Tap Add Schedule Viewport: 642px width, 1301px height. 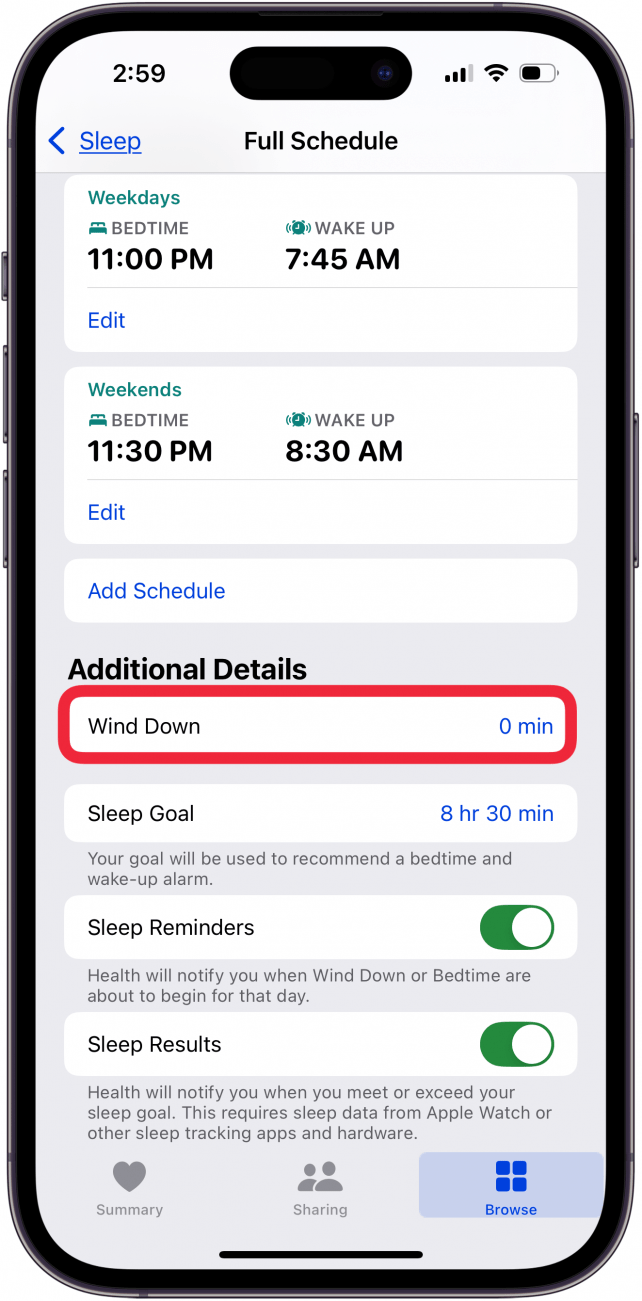point(157,591)
